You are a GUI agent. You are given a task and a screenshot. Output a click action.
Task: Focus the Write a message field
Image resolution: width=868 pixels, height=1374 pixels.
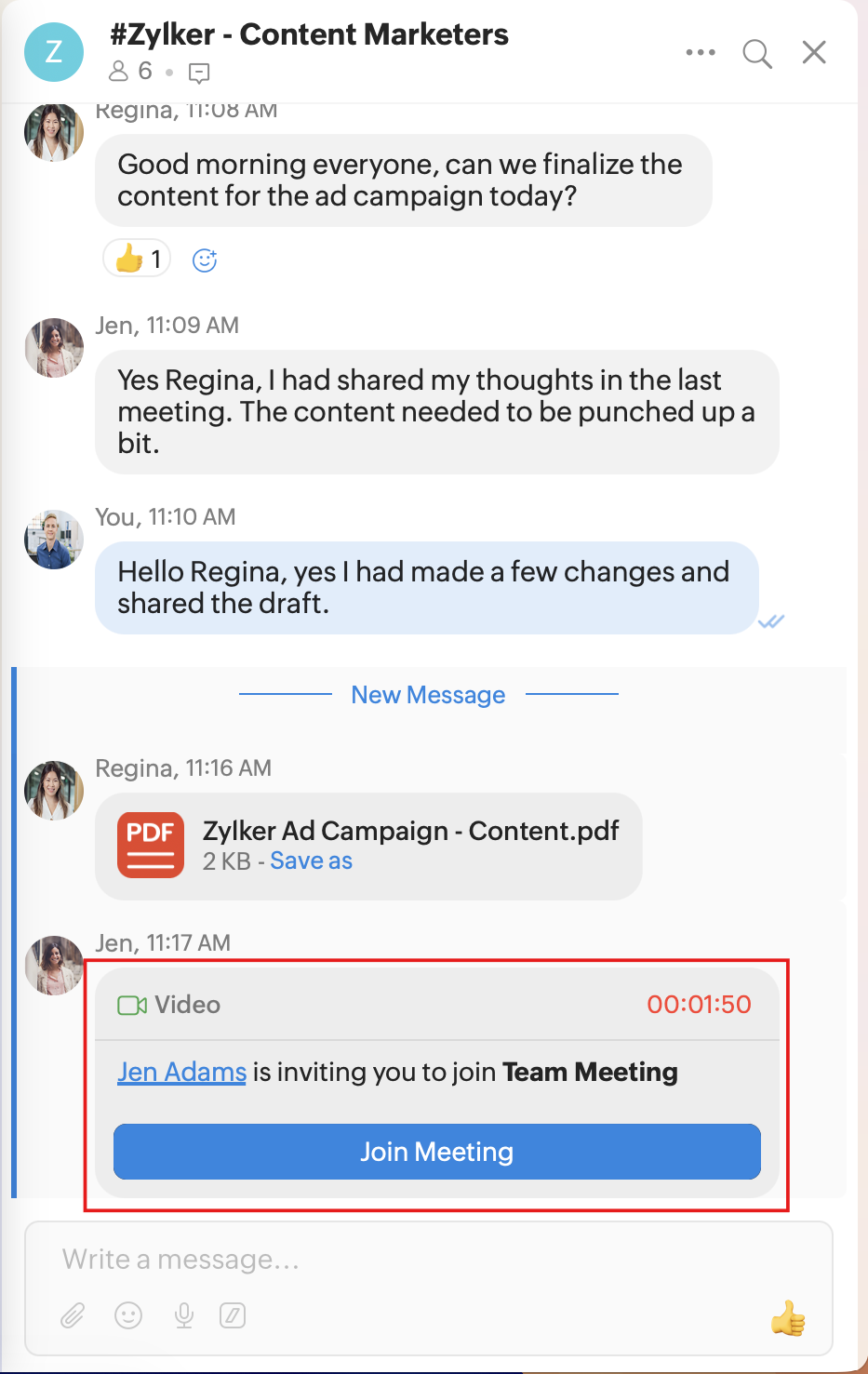428,1260
